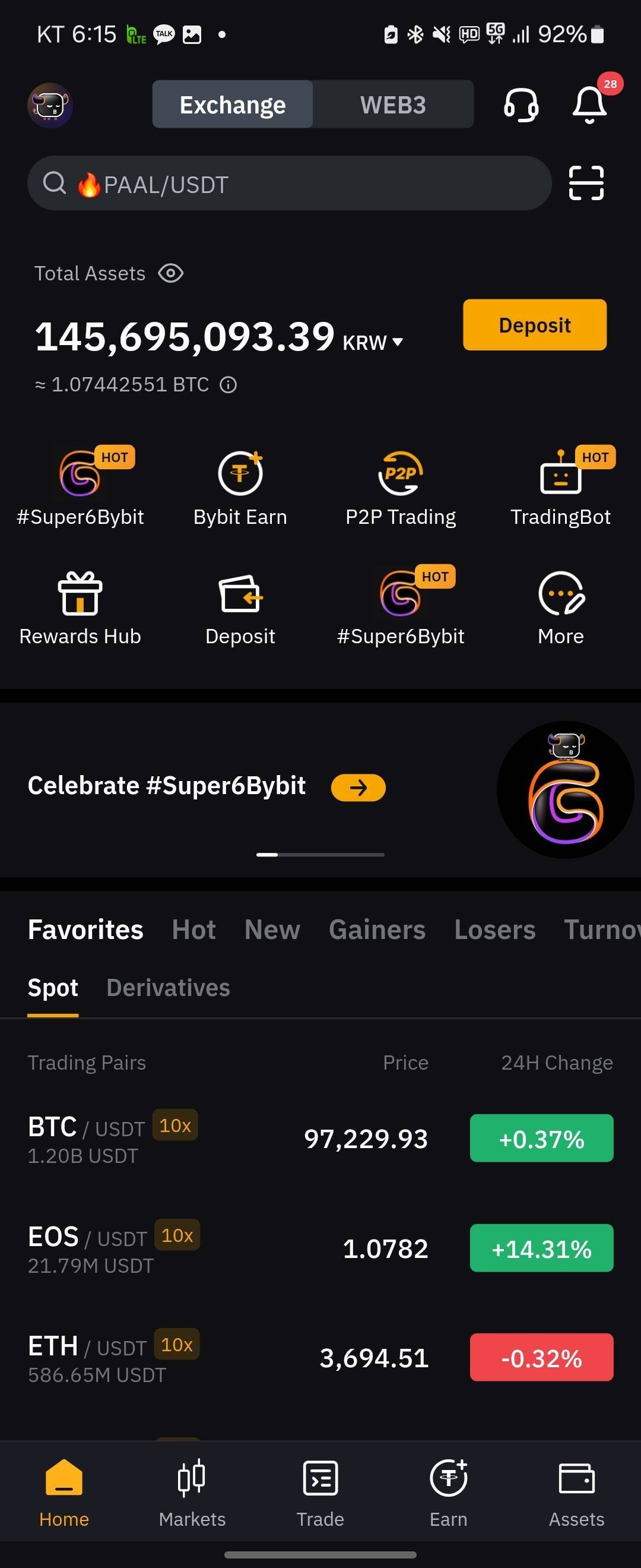This screenshot has height=1568, width=641.
Task: Open the QR scan icon
Action: click(586, 183)
